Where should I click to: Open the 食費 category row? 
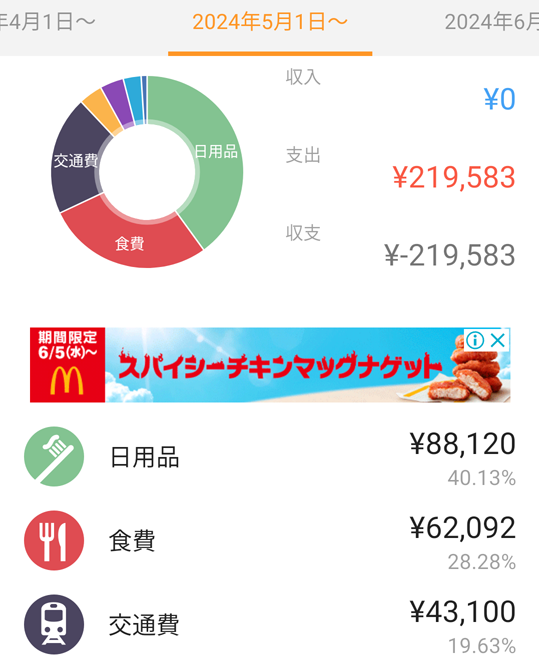(x=269, y=541)
